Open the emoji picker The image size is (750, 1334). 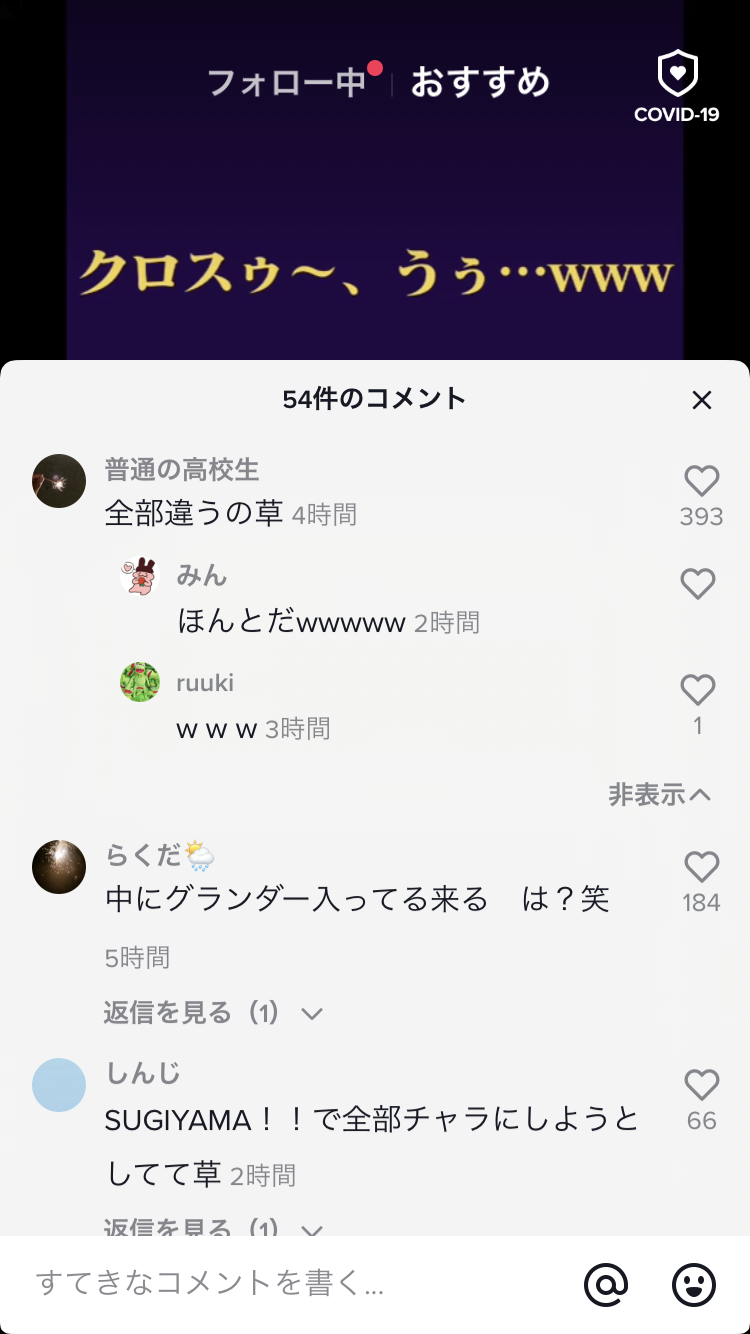pos(693,1284)
